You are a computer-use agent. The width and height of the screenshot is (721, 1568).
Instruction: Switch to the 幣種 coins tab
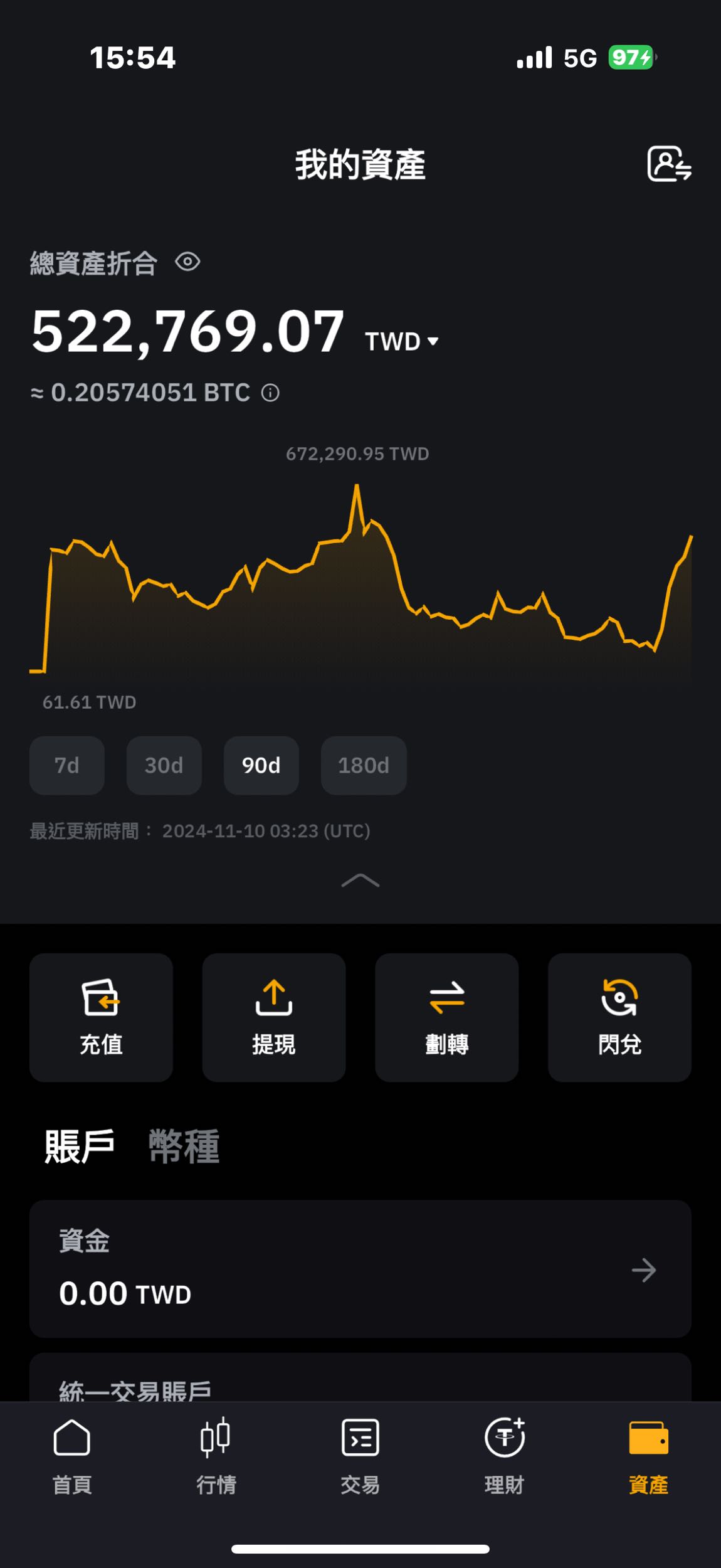[182, 1147]
